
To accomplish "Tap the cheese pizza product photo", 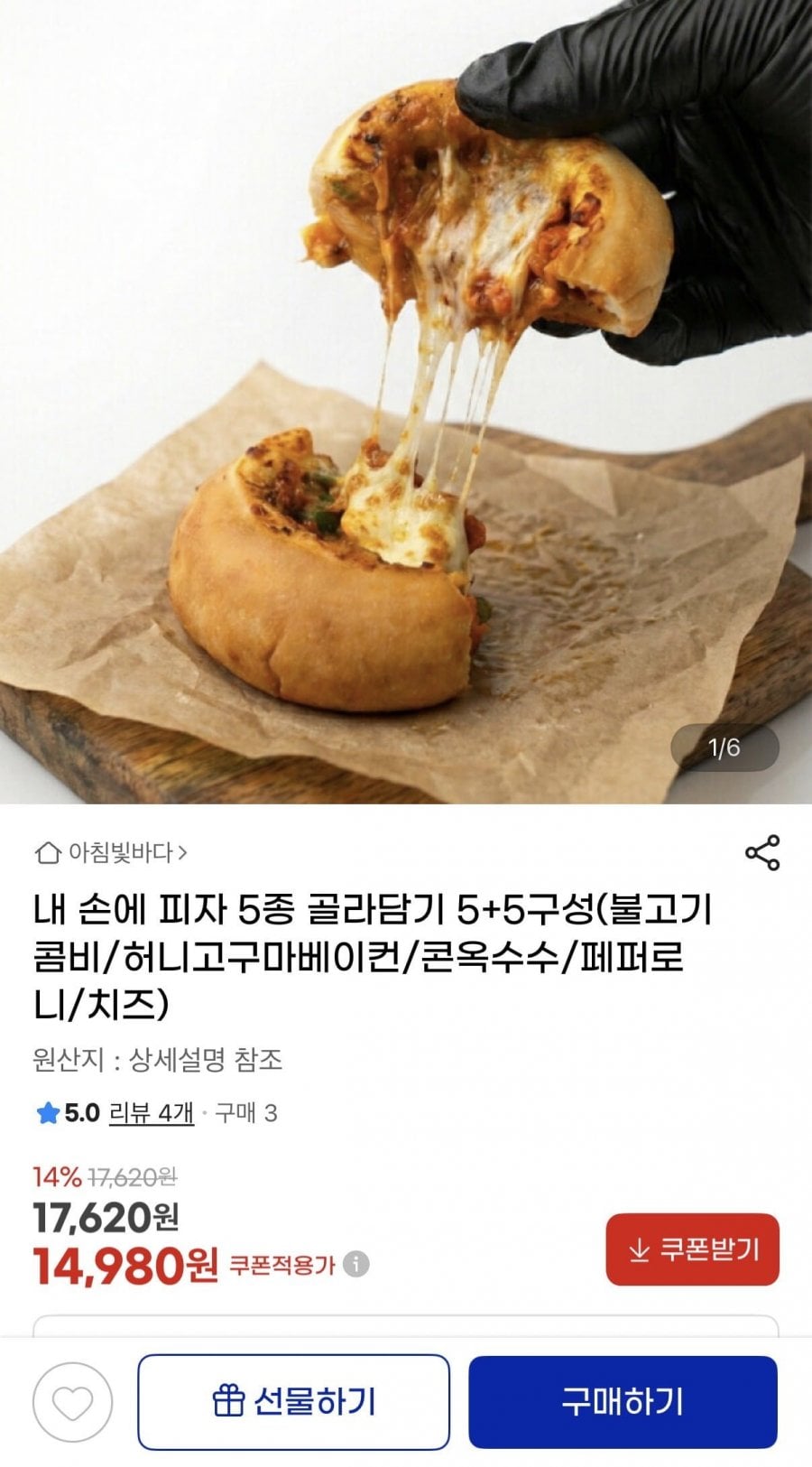I will 406,406.
